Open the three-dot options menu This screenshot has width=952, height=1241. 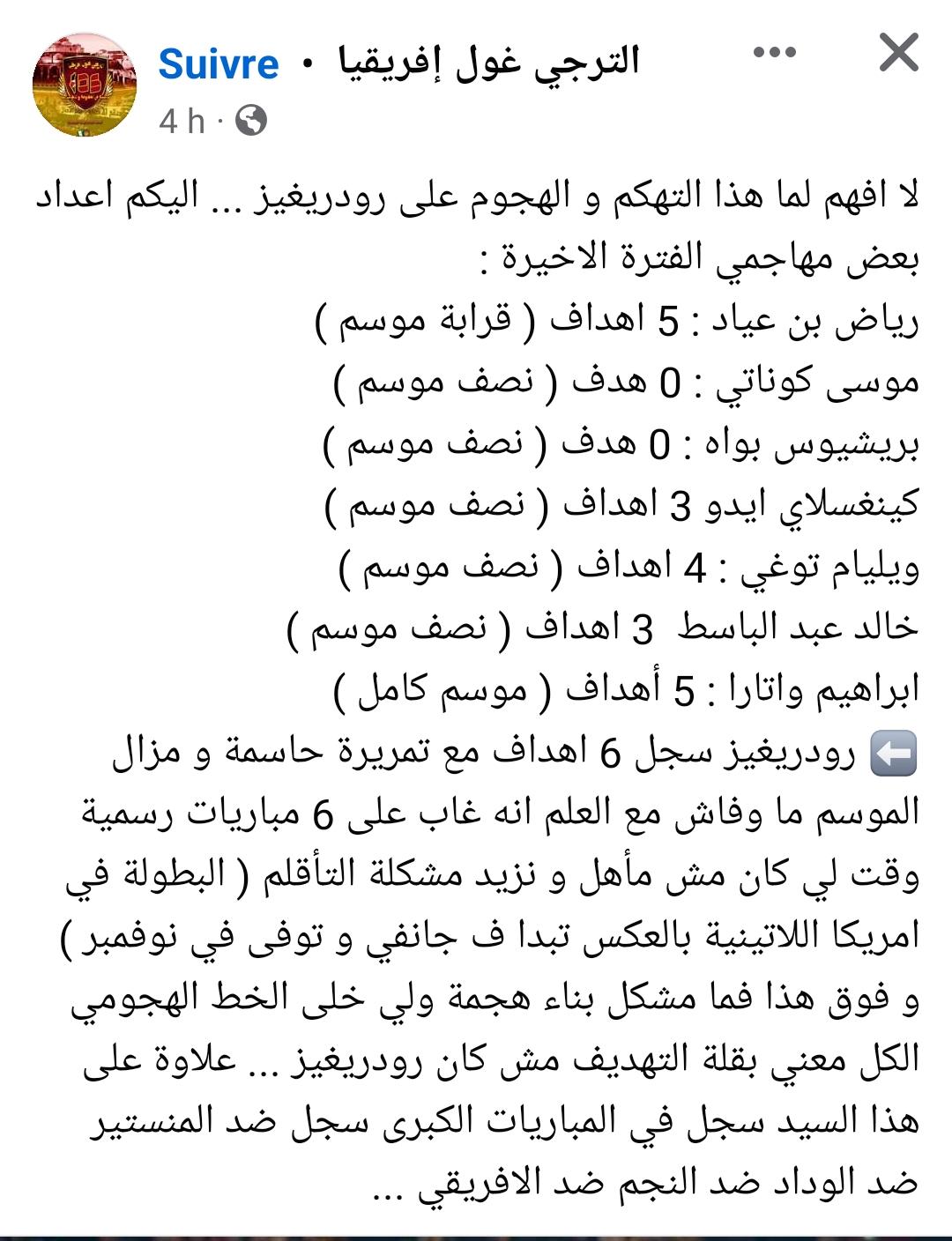tap(775, 53)
